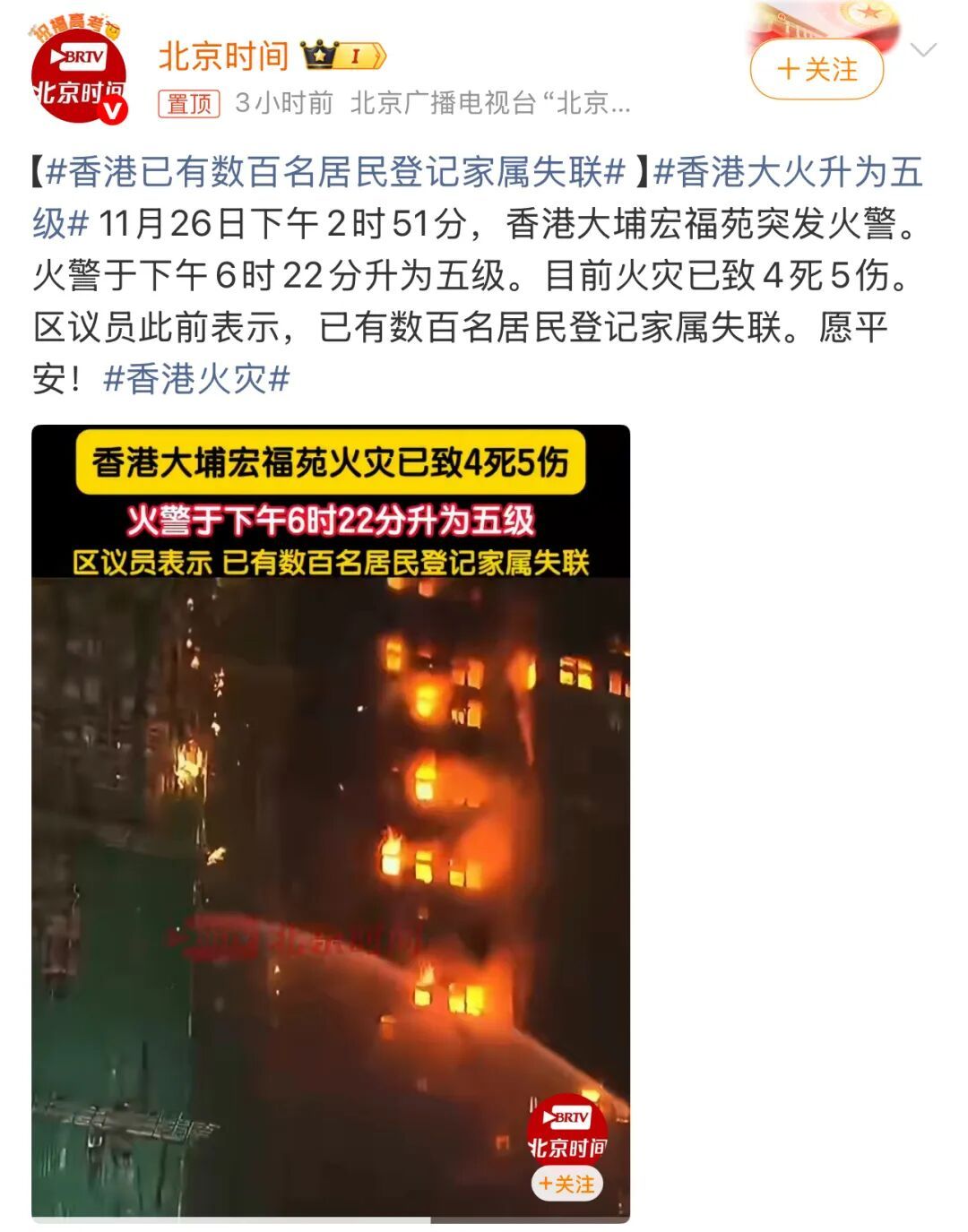This screenshot has width=968, height=1232.
Task: Open the 北京时间 account name
Action: pos(223,56)
